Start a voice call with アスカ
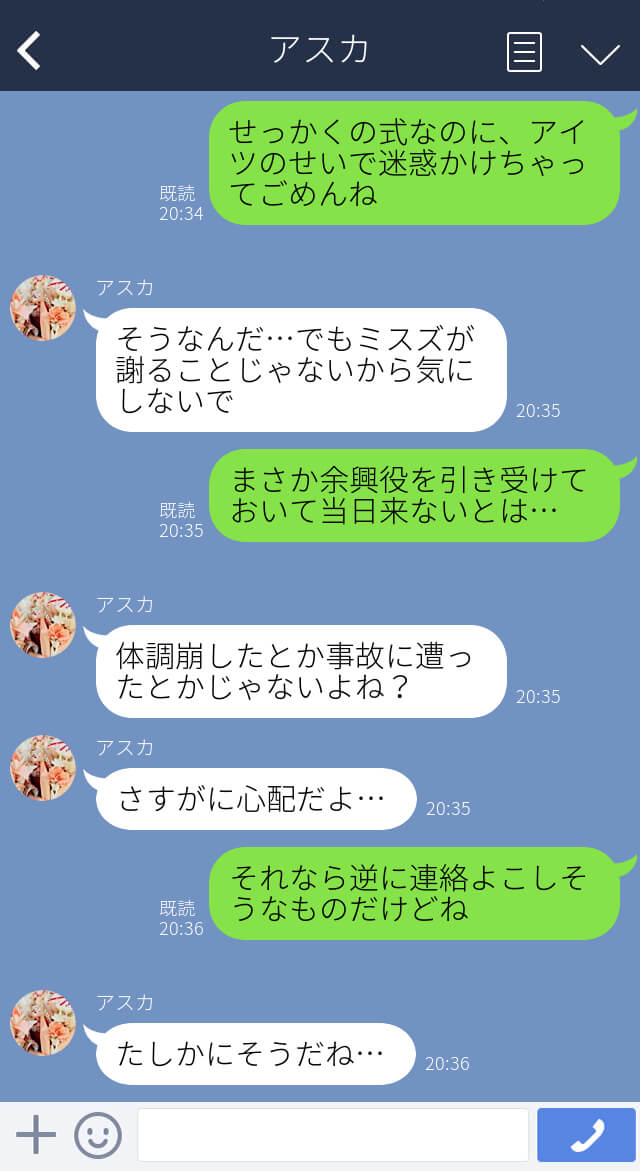Image resolution: width=640 pixels, height=1171 pixels. [x=587, y=1135]
